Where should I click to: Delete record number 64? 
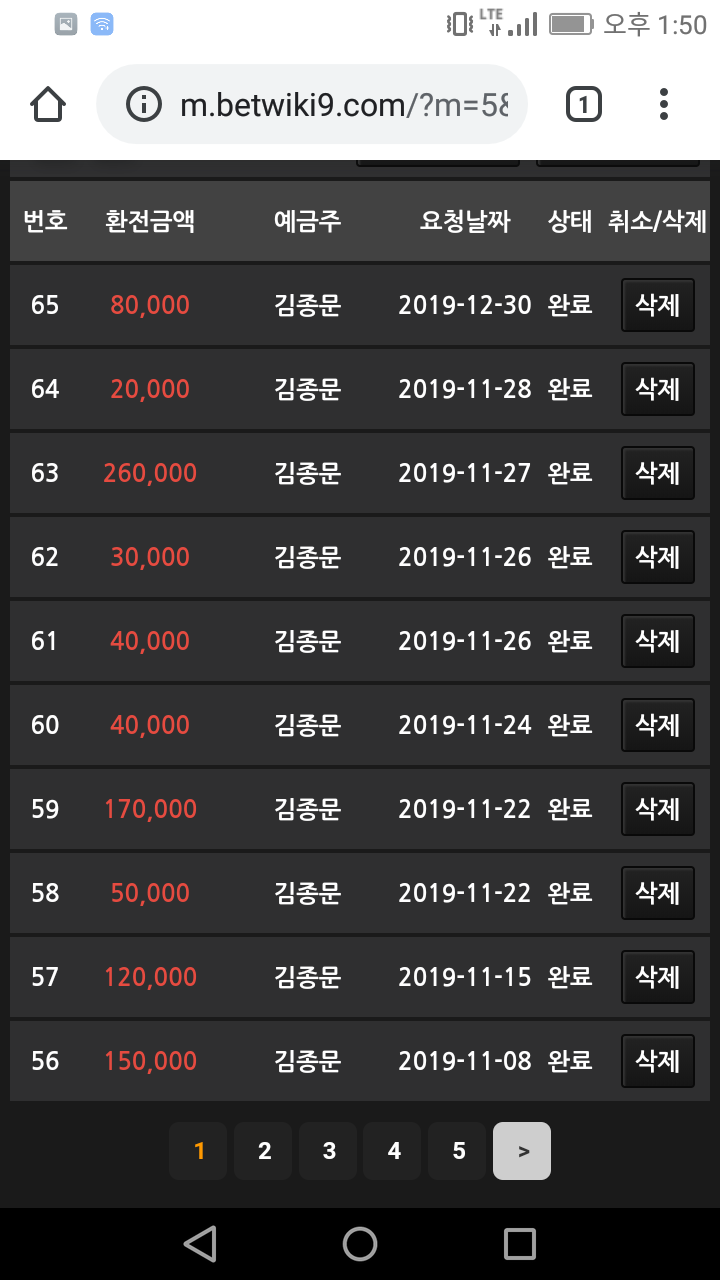pos(658,389)
